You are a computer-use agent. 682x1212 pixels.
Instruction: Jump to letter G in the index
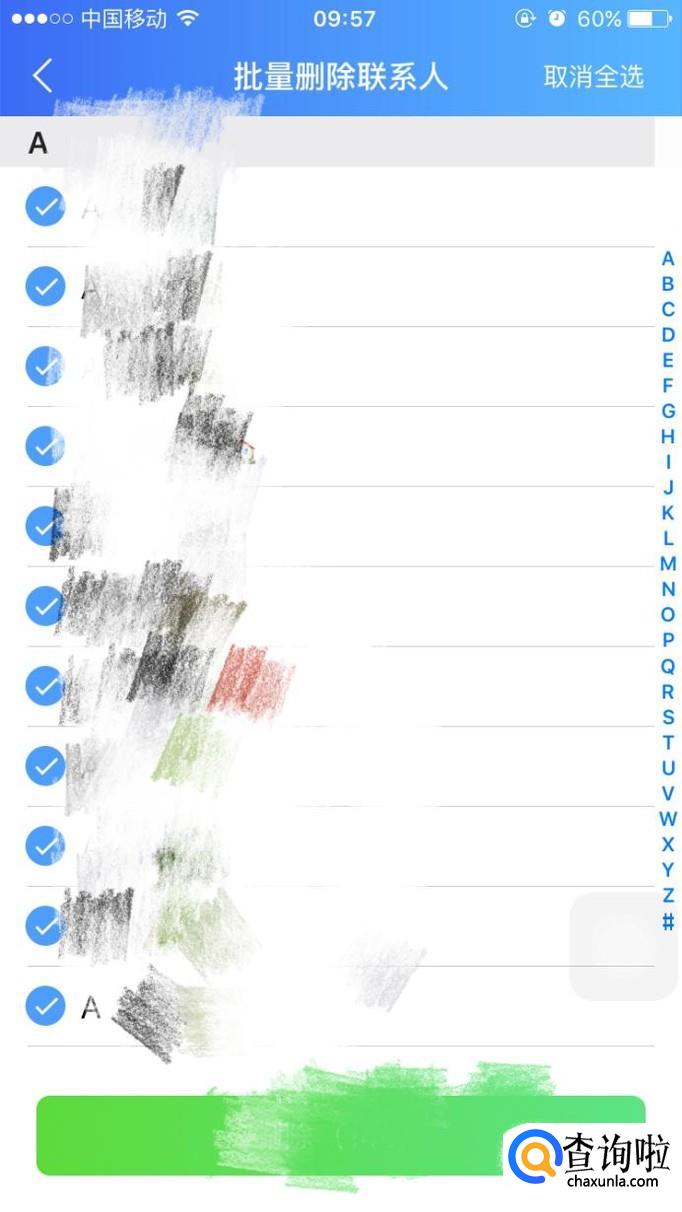click(668, 411)
